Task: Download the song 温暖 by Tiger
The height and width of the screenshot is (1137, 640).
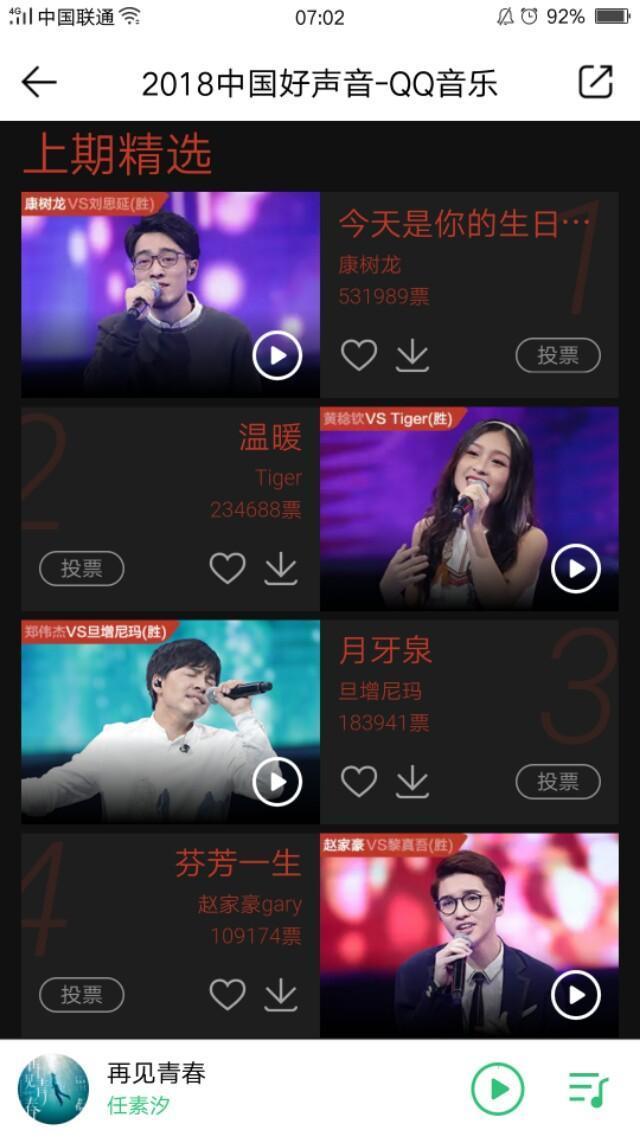Action: (x=281, y=569)
